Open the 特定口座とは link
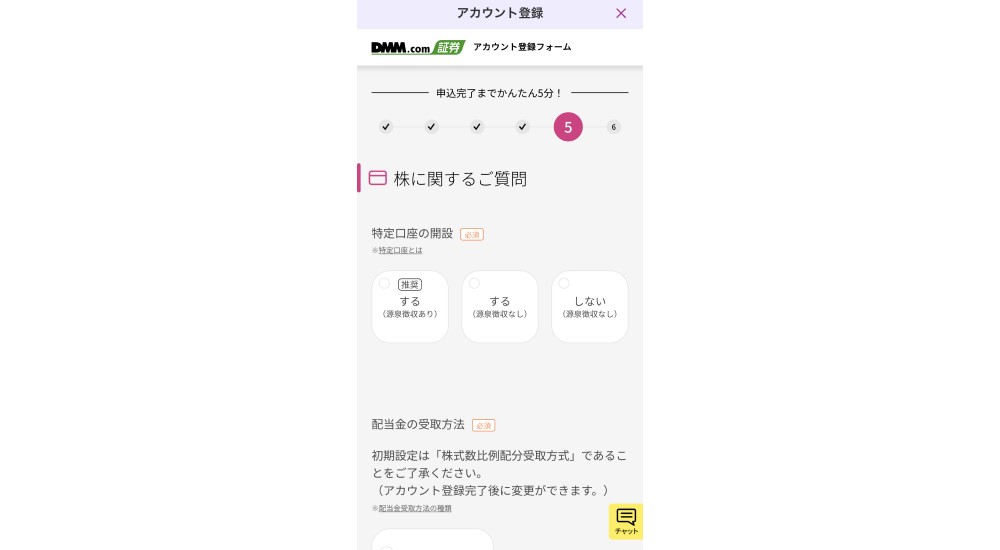 coord(400,250)
